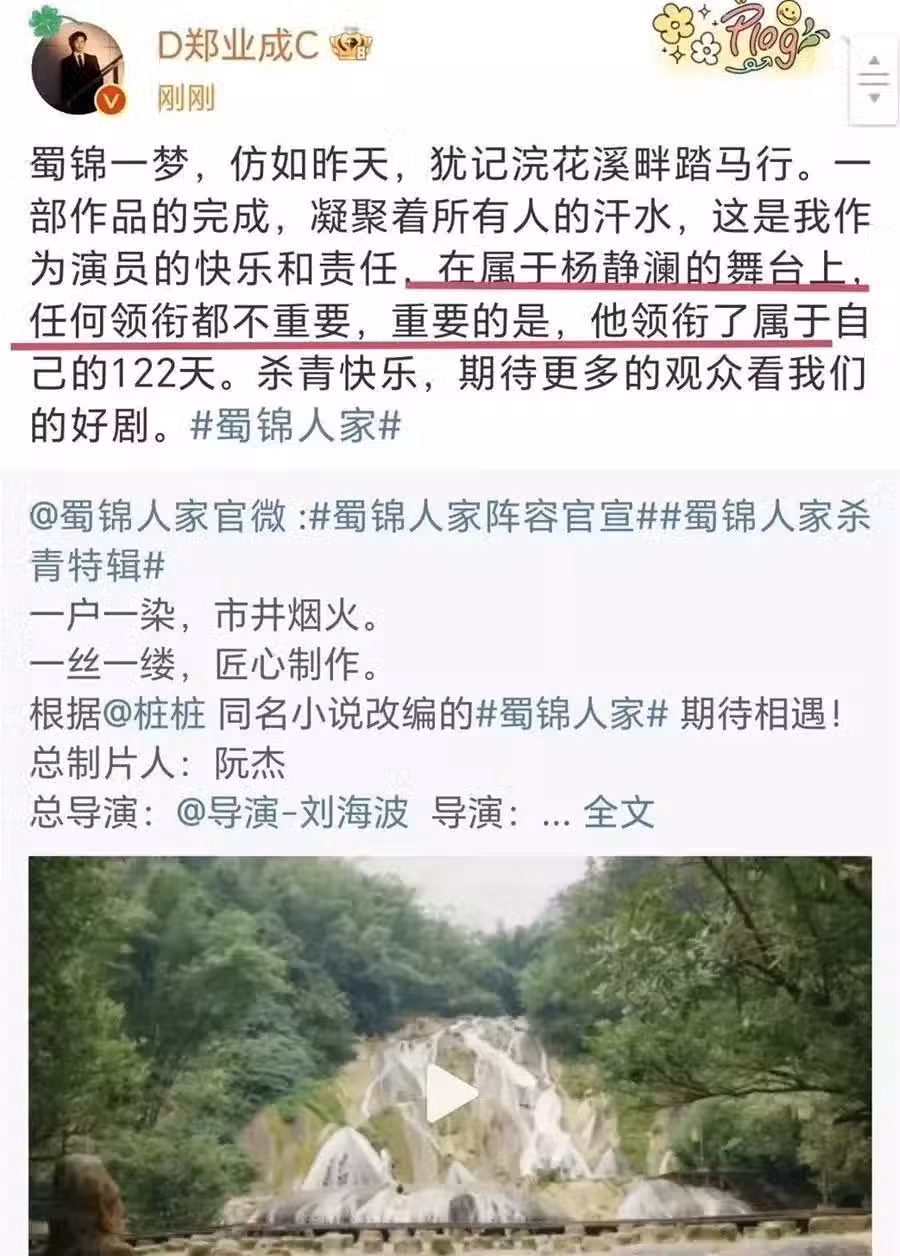Open the #蜀锦人家# hashtag in post text
Screen dimensions: 900x1256
coord(295,427)
